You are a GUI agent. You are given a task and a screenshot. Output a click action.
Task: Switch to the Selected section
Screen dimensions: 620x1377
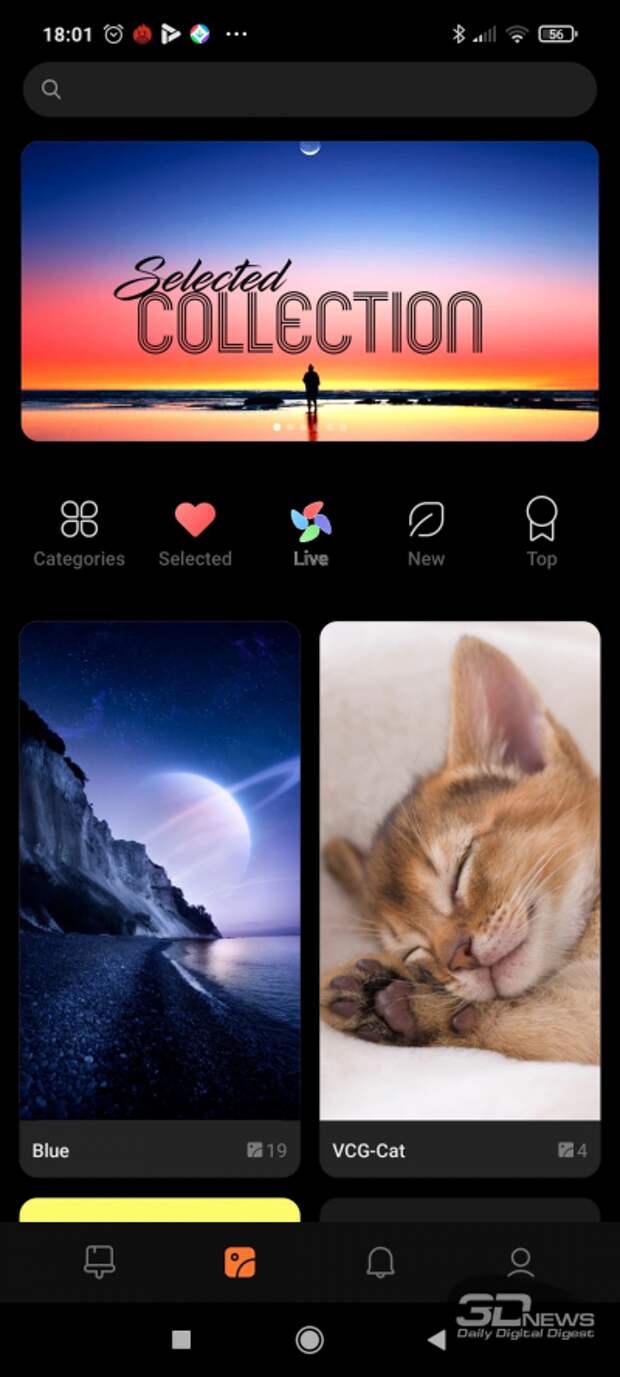tap(195, 533)
